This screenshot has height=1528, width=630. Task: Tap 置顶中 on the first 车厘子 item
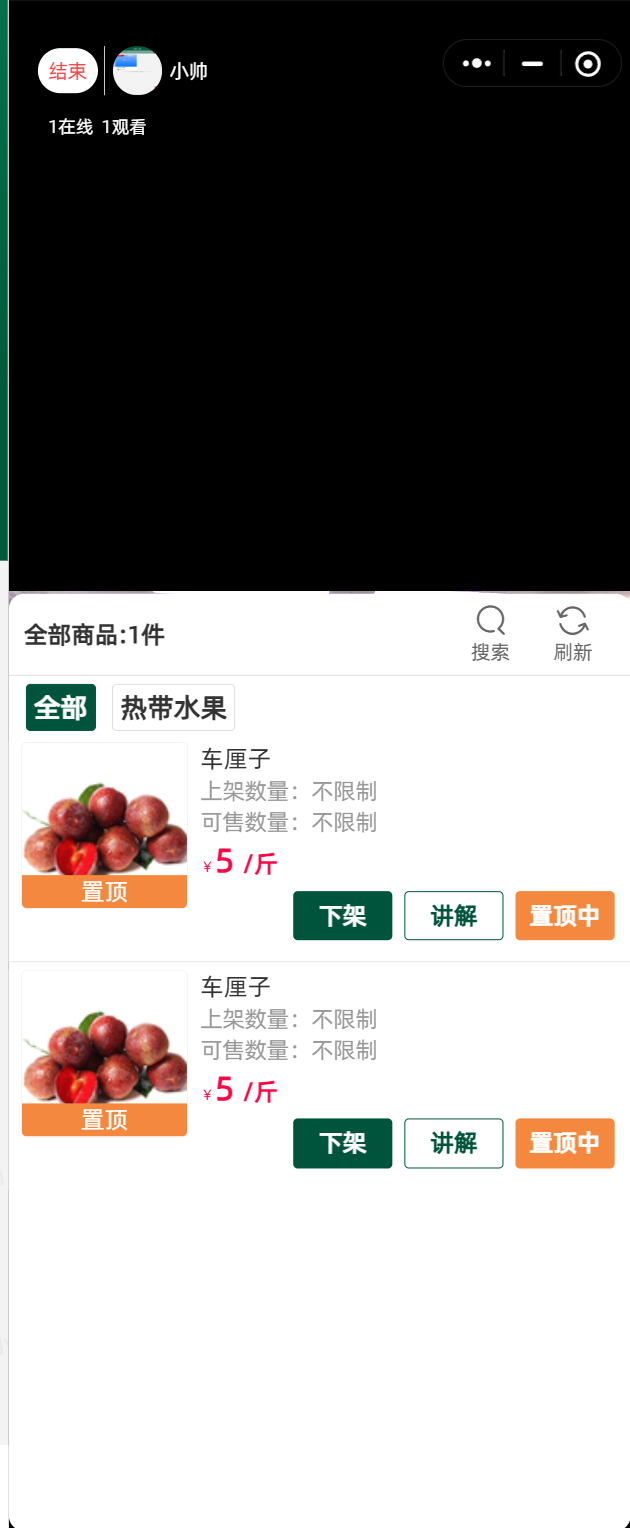tap(564, 916)
